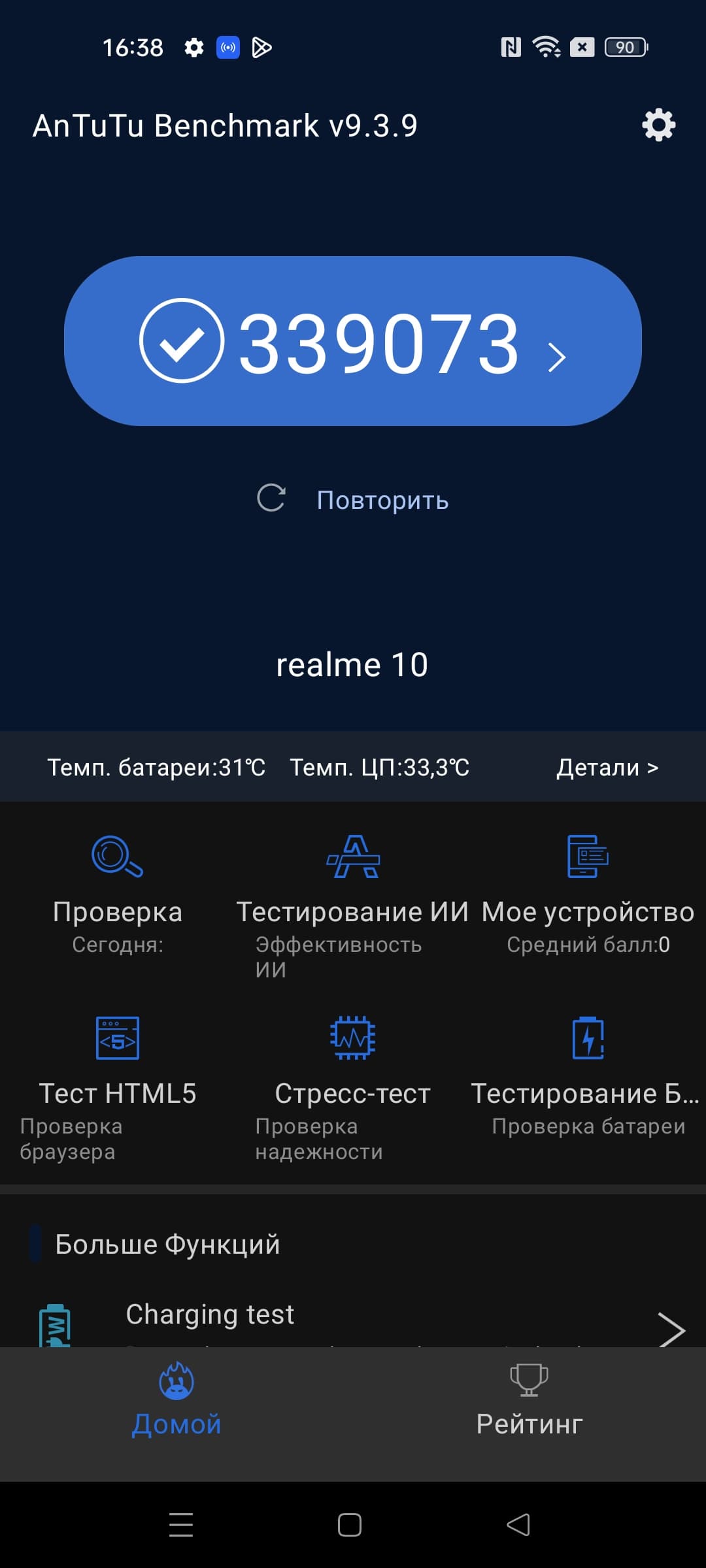Open AnTuTu settings gear
The image size is (706, 1568).
coord(658,125)
